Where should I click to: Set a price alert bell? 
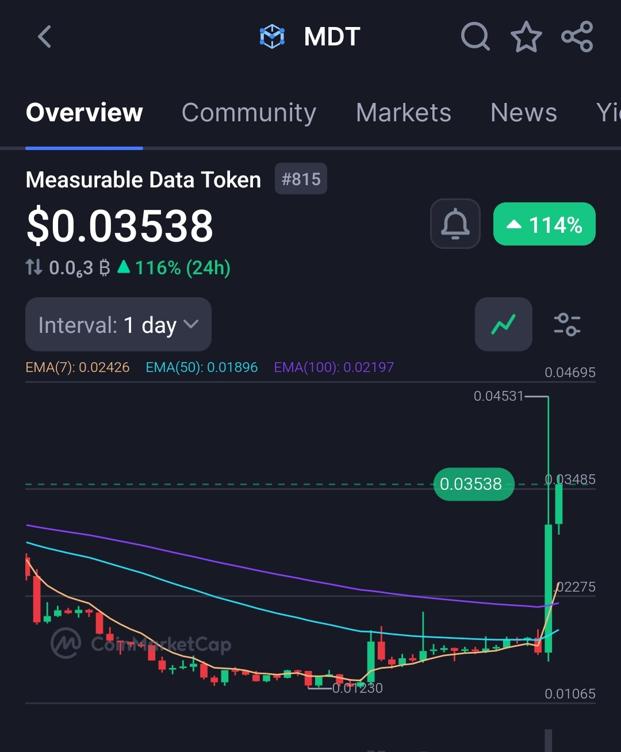[x=455, y=224]
